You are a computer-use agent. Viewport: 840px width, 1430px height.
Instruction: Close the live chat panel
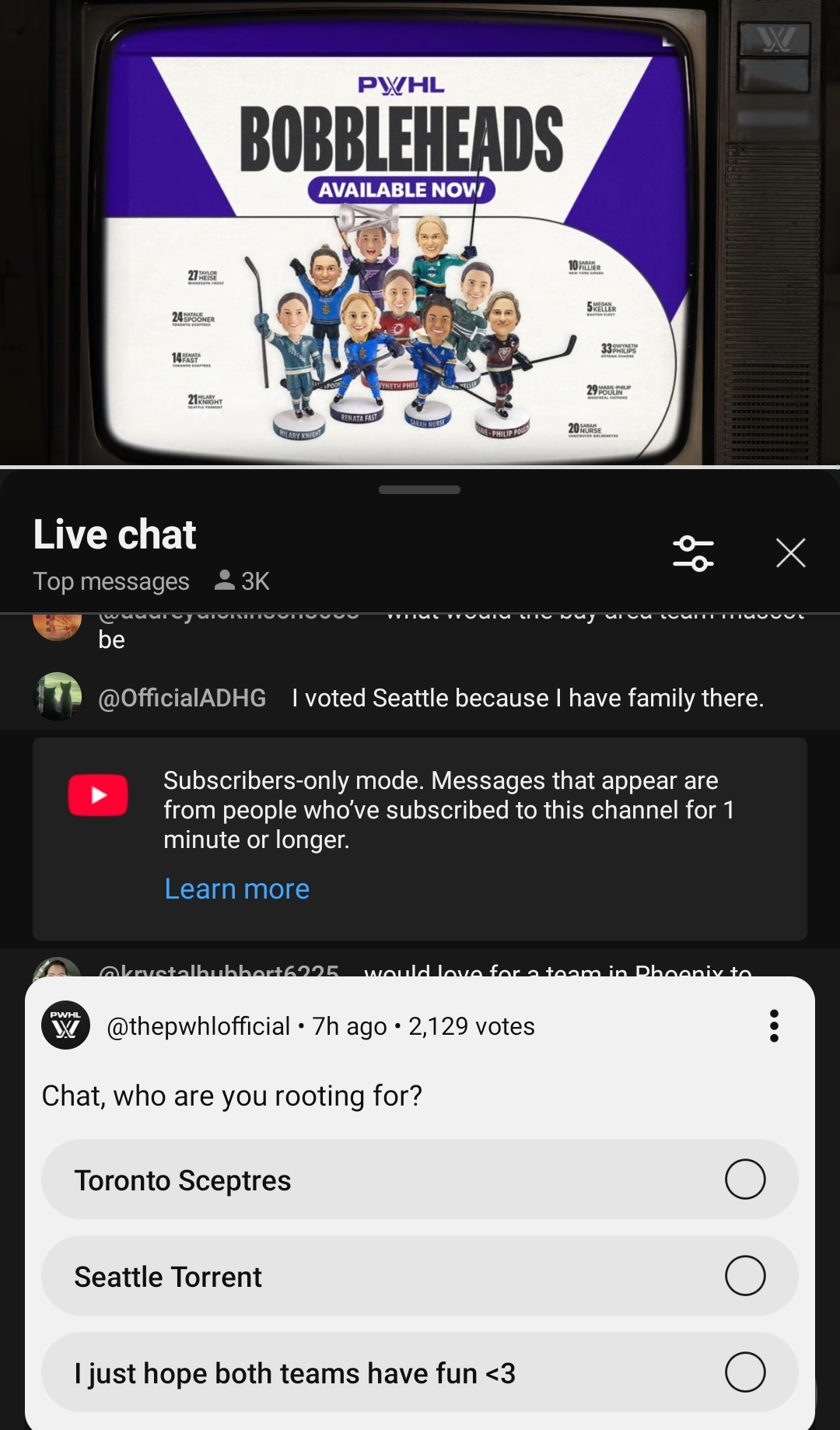pyautogui.click(x=790, y=553)
